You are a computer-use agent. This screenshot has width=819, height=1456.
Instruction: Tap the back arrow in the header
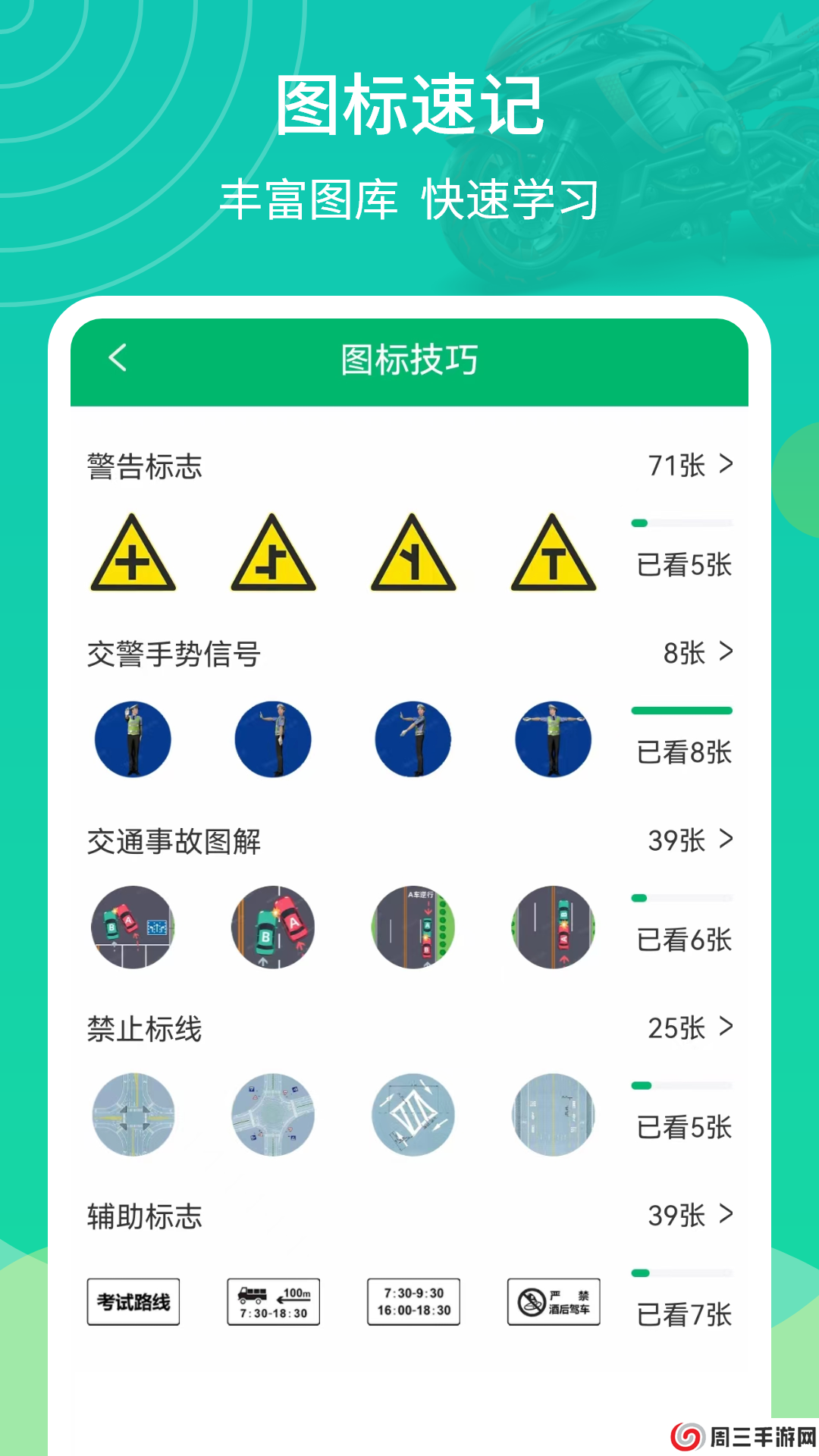tap(118, 359)
